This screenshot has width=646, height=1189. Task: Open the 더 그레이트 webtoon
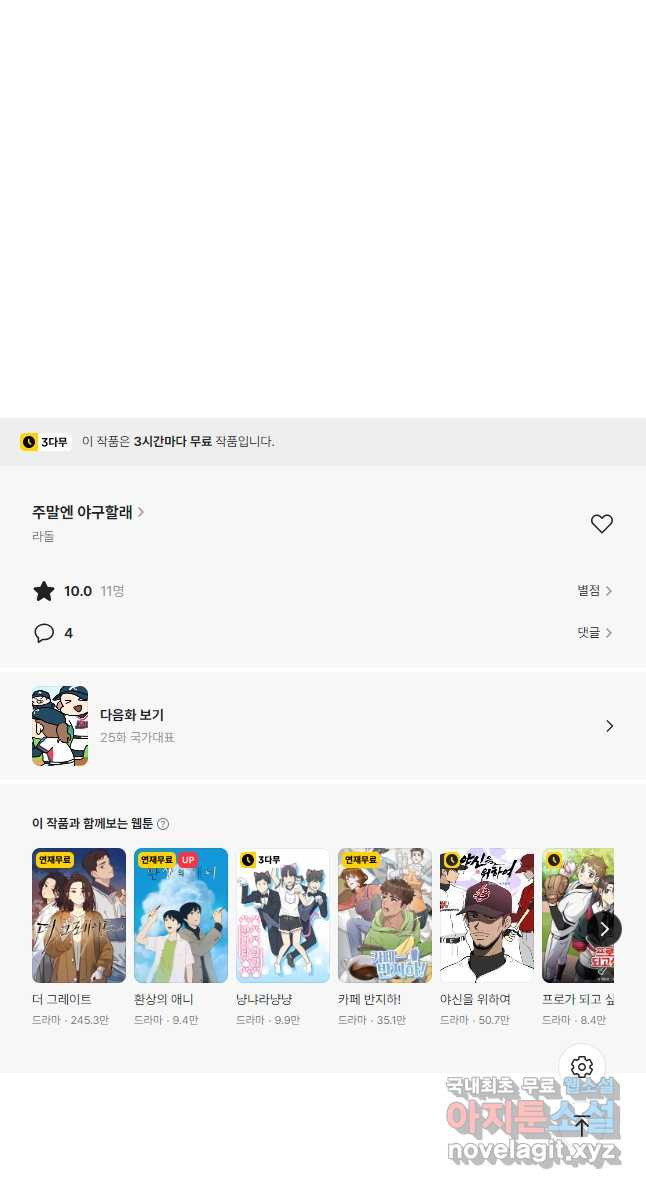point(79,916)
